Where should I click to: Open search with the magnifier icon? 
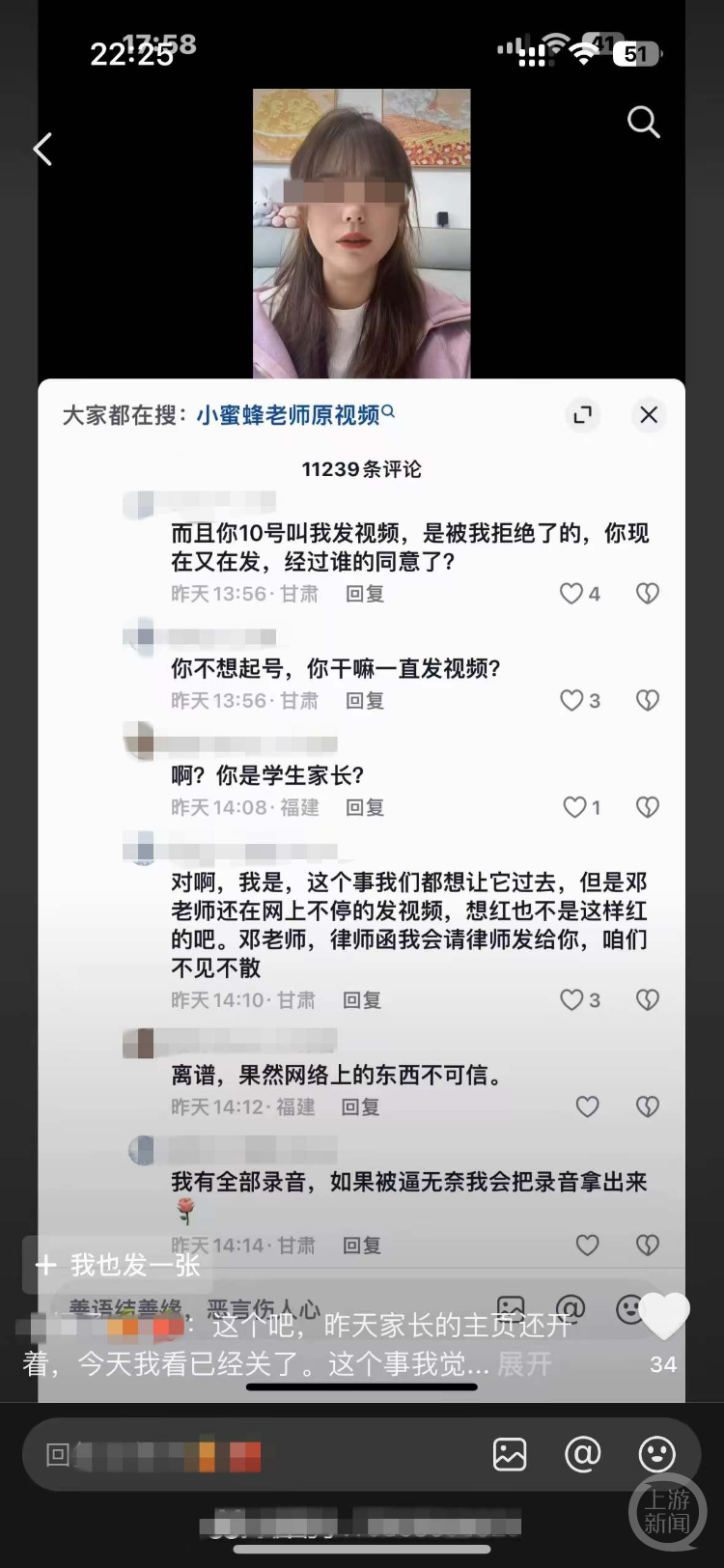(x=643, y=123)
